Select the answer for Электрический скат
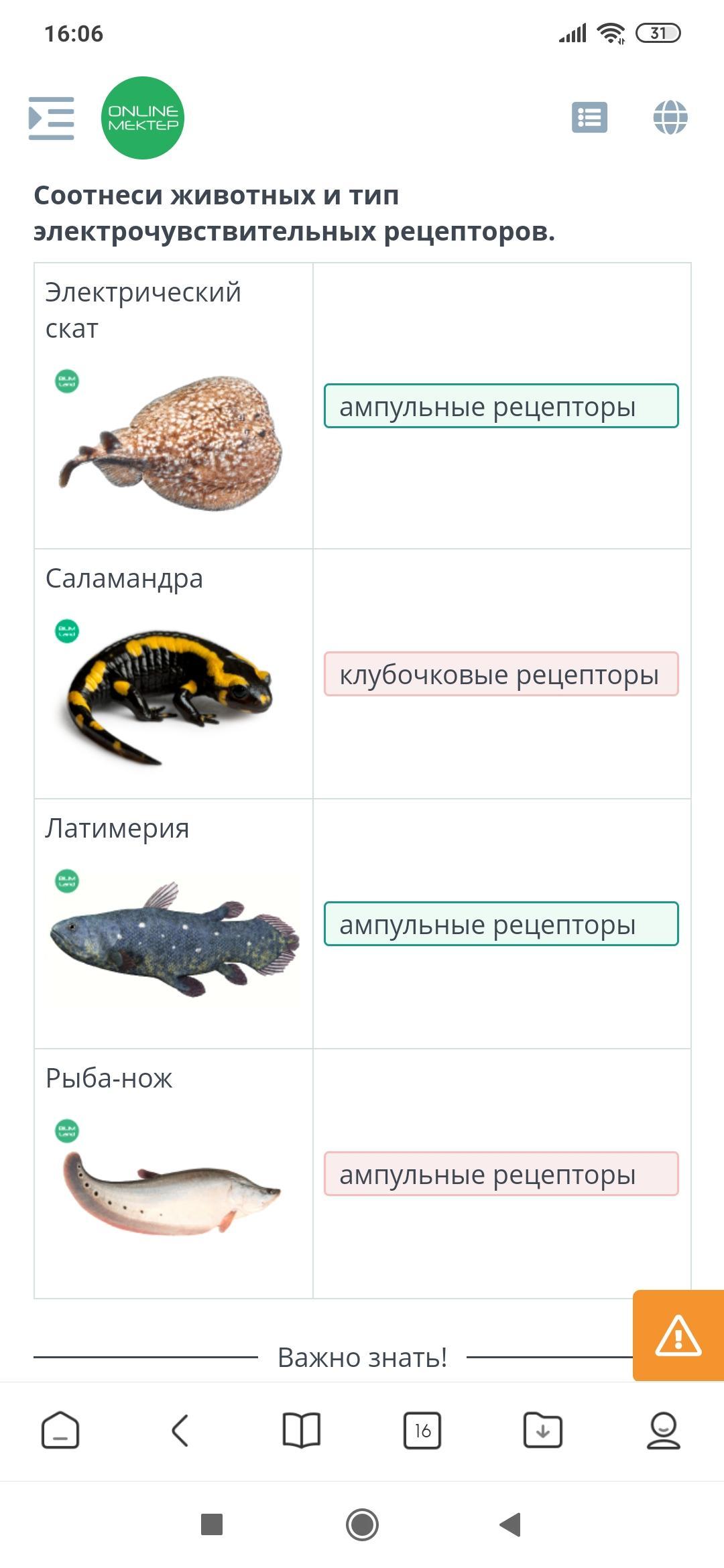Screen dimensions: 724x1568 [501, 406]
